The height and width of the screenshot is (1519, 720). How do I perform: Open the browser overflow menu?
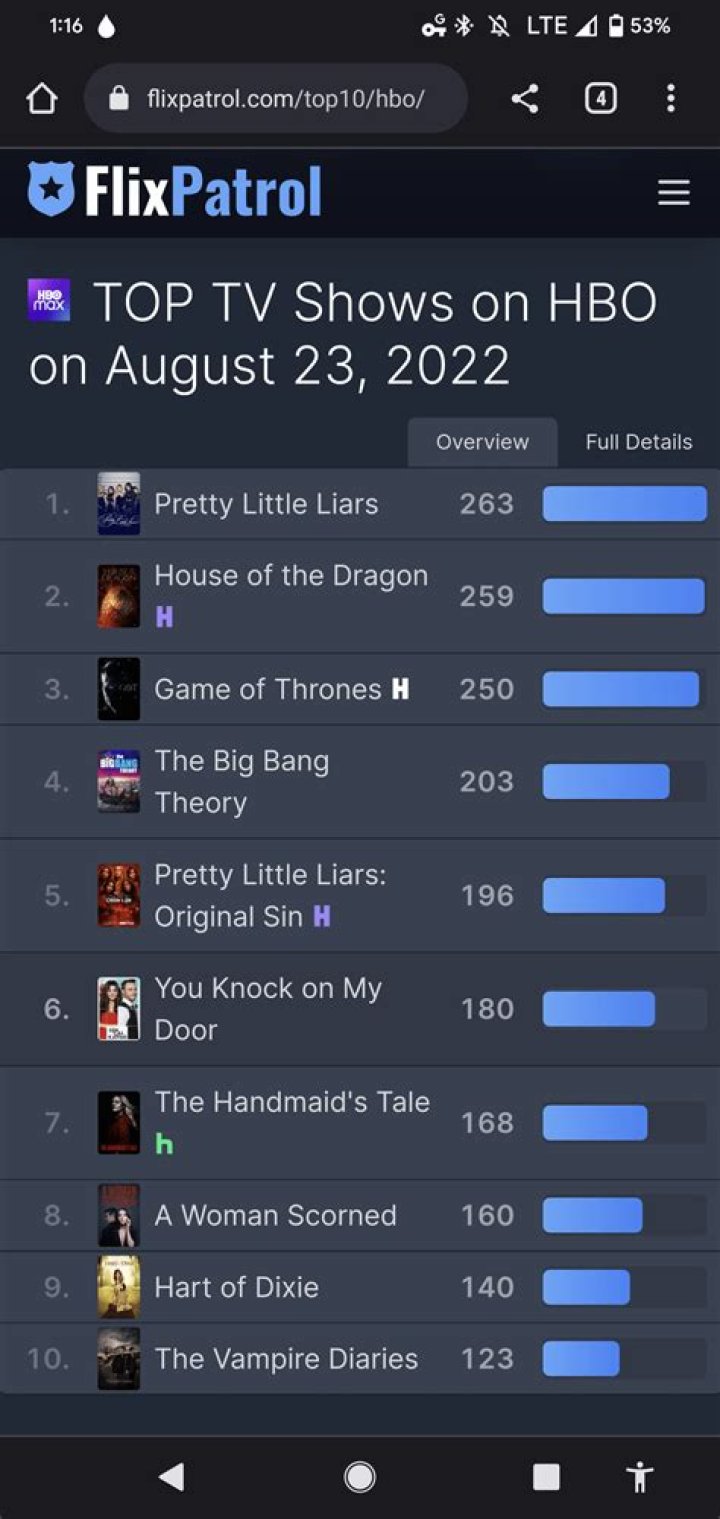670,98
